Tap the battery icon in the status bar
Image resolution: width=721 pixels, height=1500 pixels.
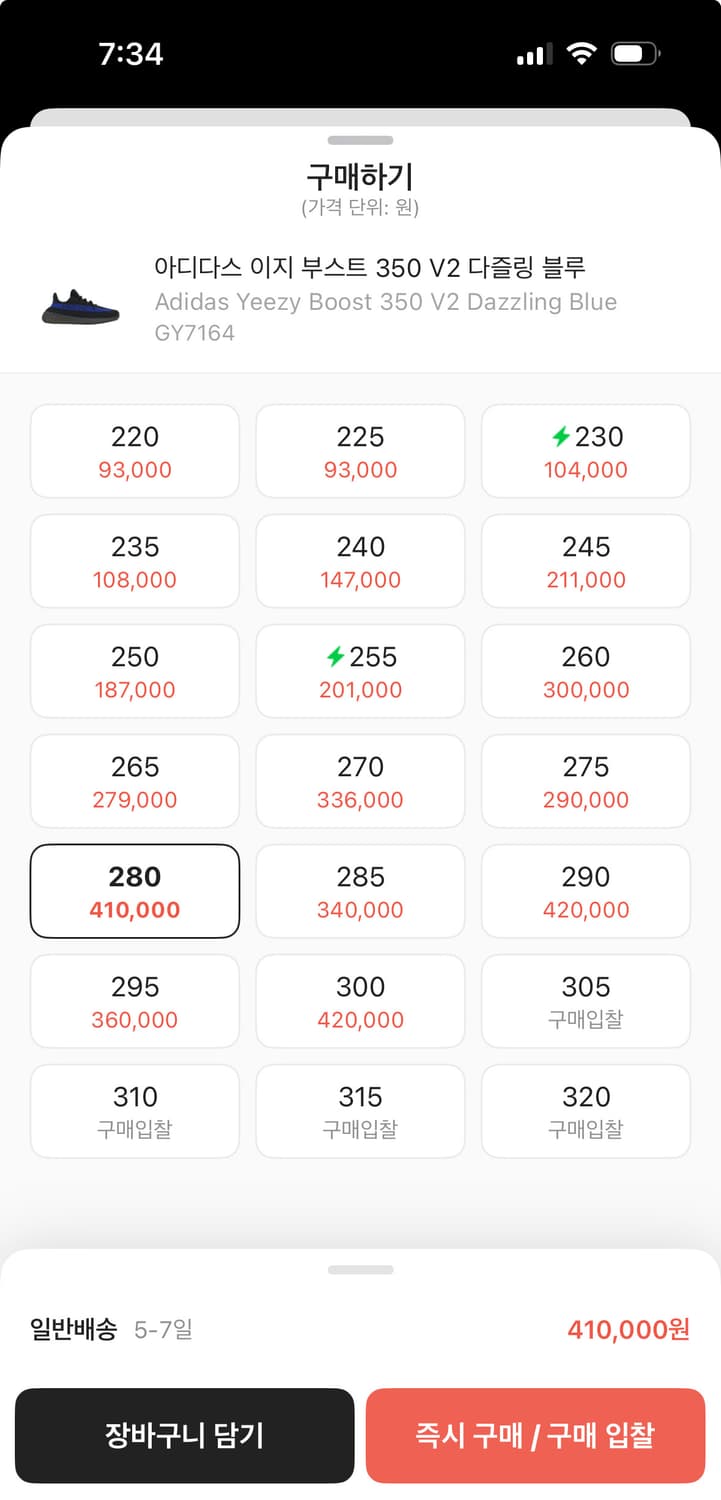coord(634,55)
